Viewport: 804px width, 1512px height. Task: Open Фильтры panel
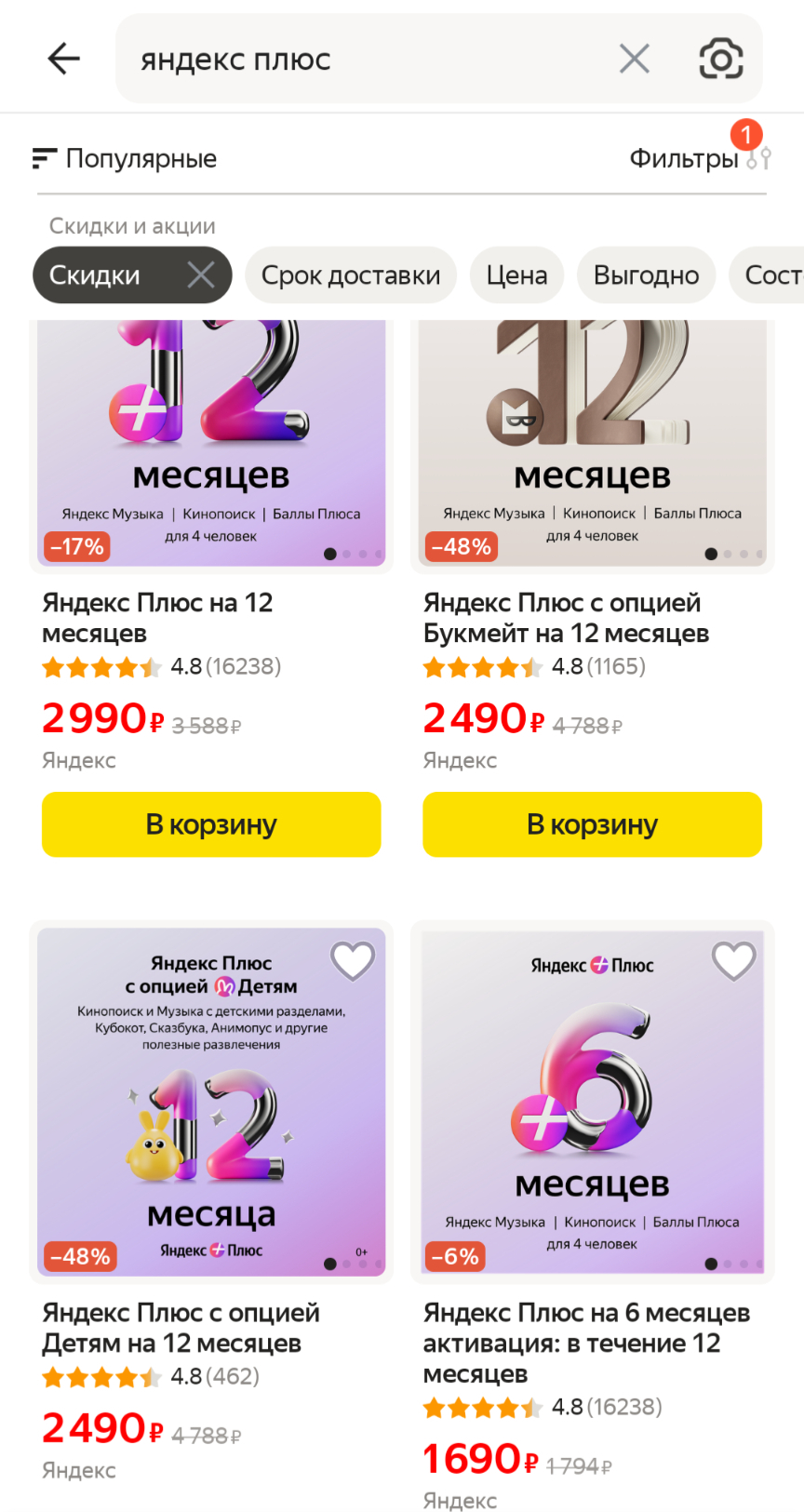click(698, 159)
